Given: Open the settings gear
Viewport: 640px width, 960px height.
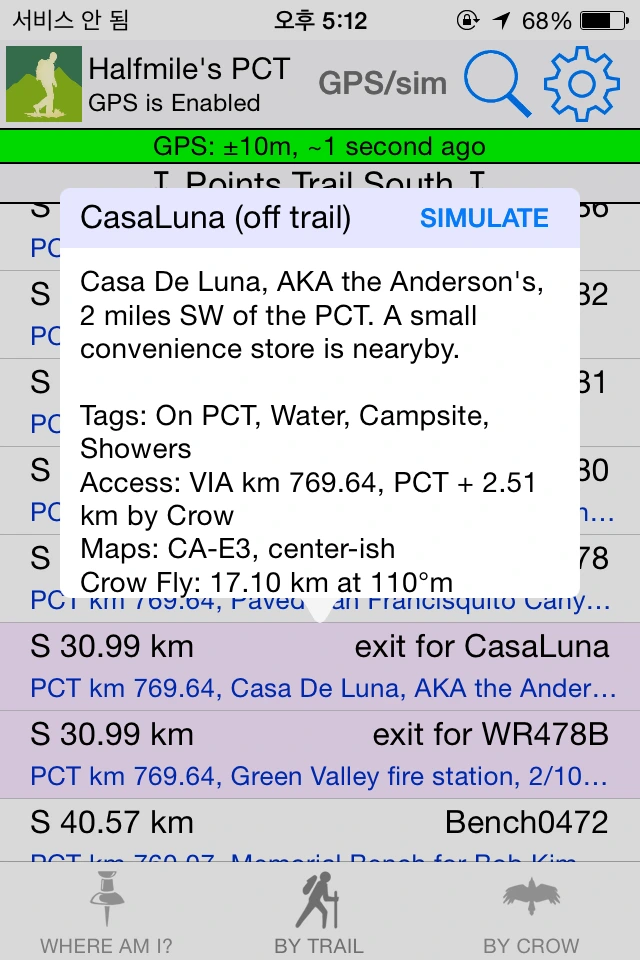Looking at the screenshot, I should (x=581, y=84).
